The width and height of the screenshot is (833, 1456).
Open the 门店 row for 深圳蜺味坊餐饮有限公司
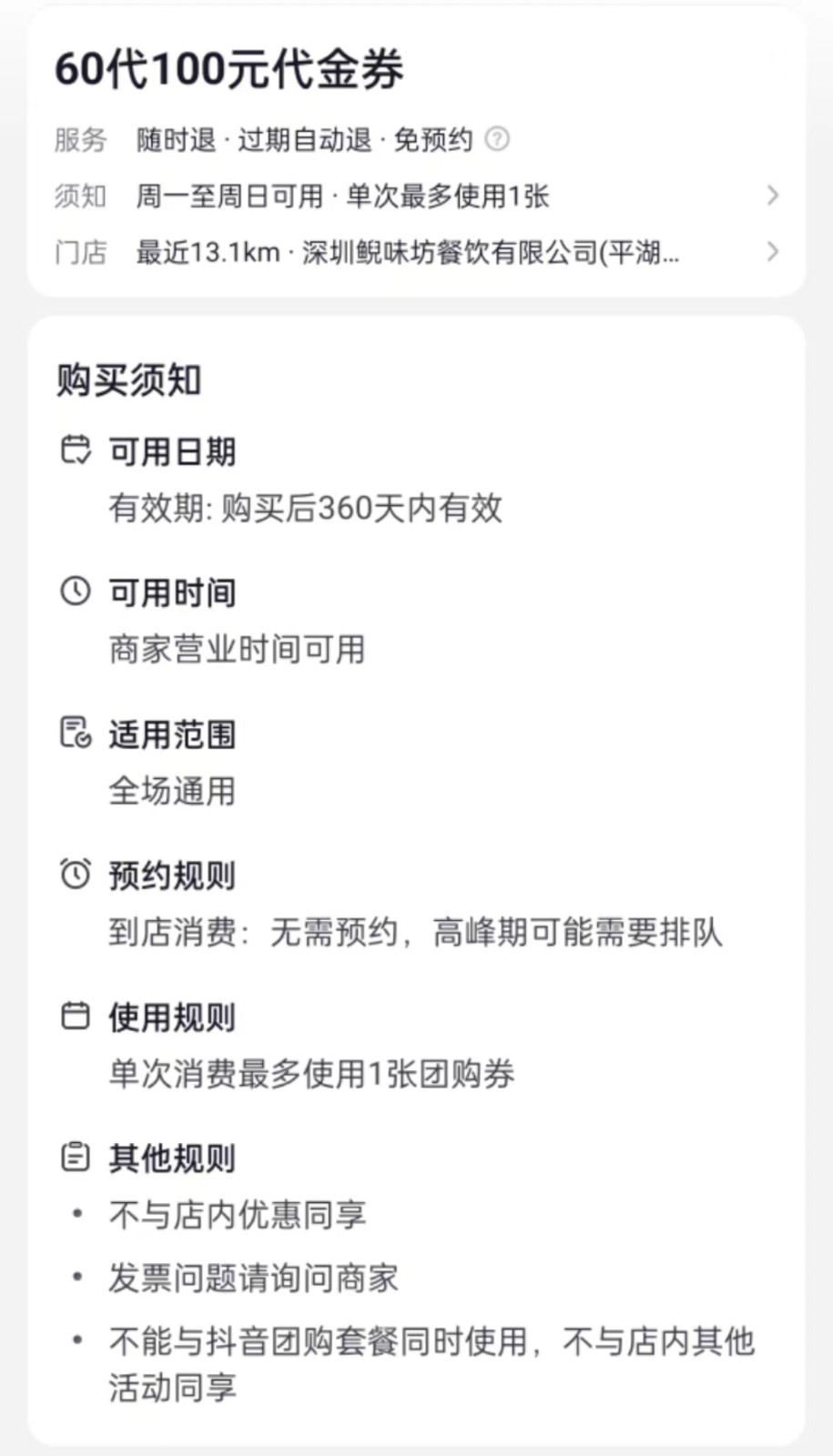(772, 252)
